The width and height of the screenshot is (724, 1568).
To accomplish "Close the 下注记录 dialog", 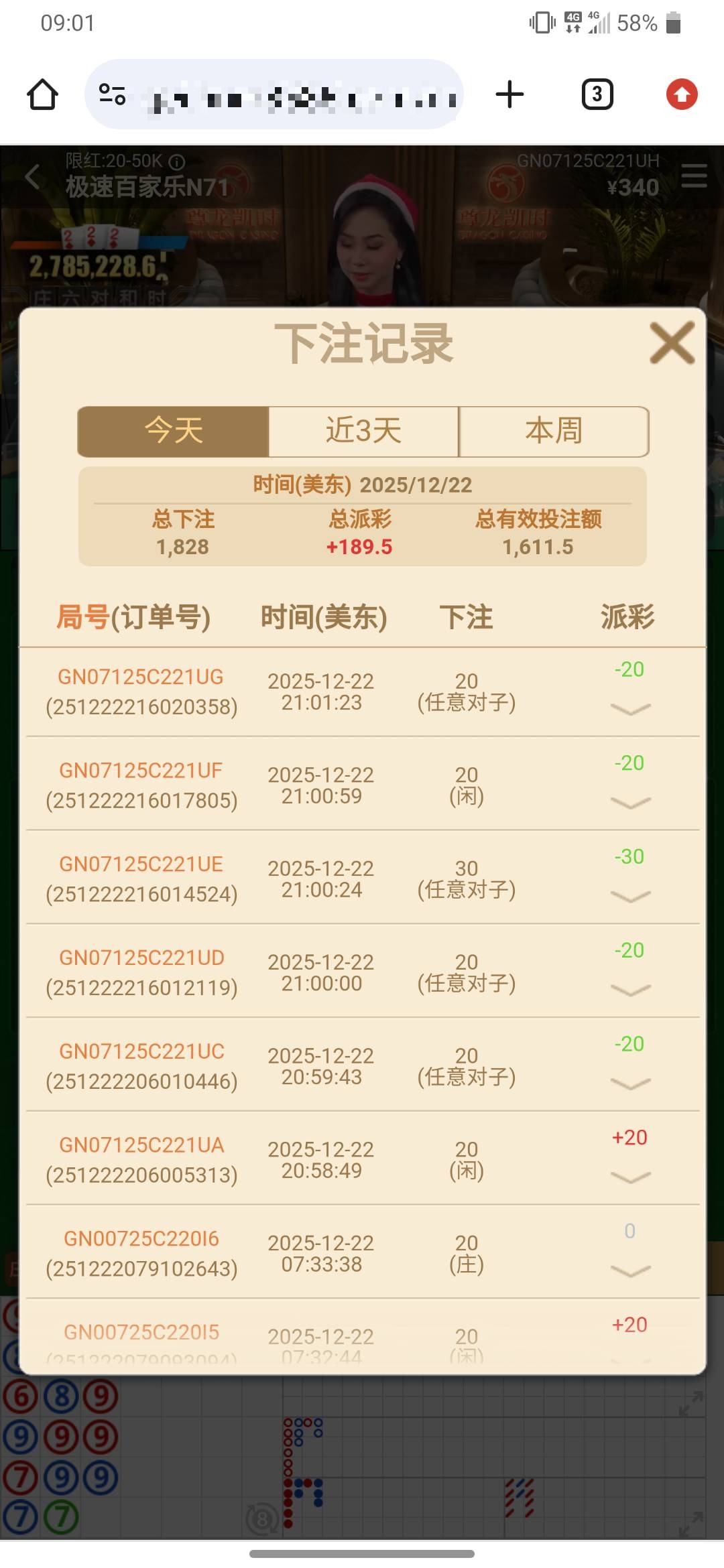I will 672,343.
